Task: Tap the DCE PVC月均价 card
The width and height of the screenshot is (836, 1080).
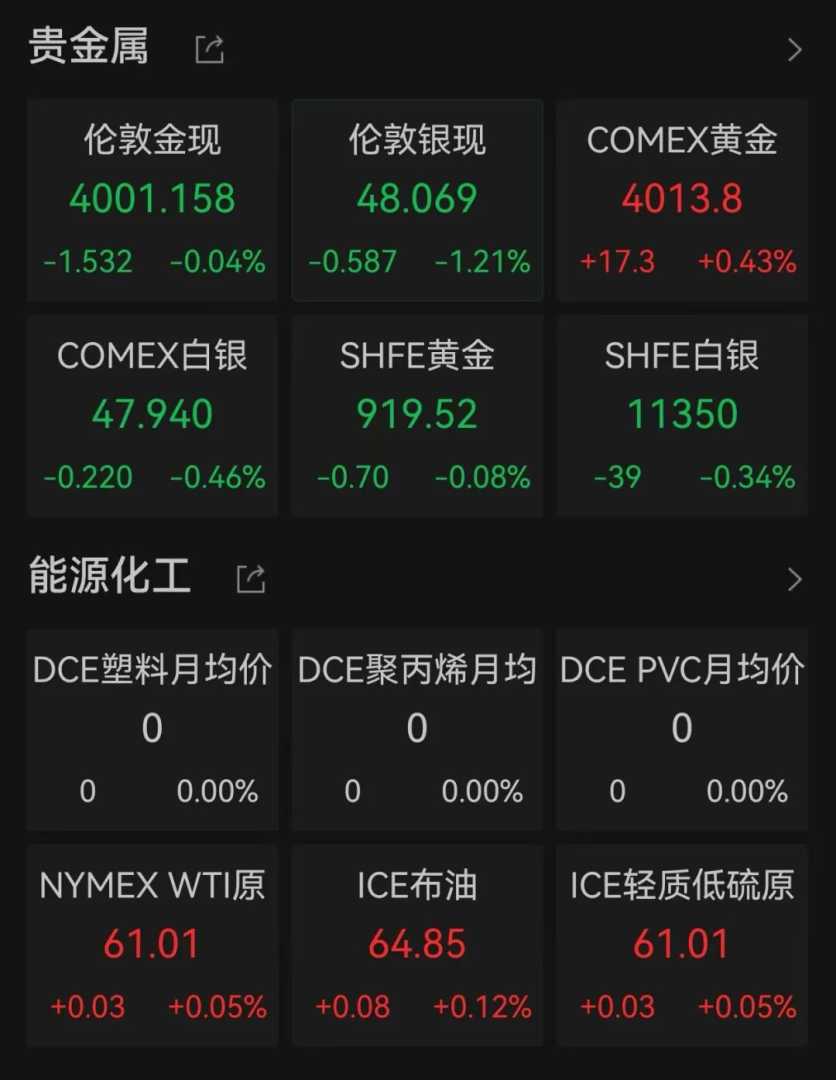Action: (x=682, y=729)
